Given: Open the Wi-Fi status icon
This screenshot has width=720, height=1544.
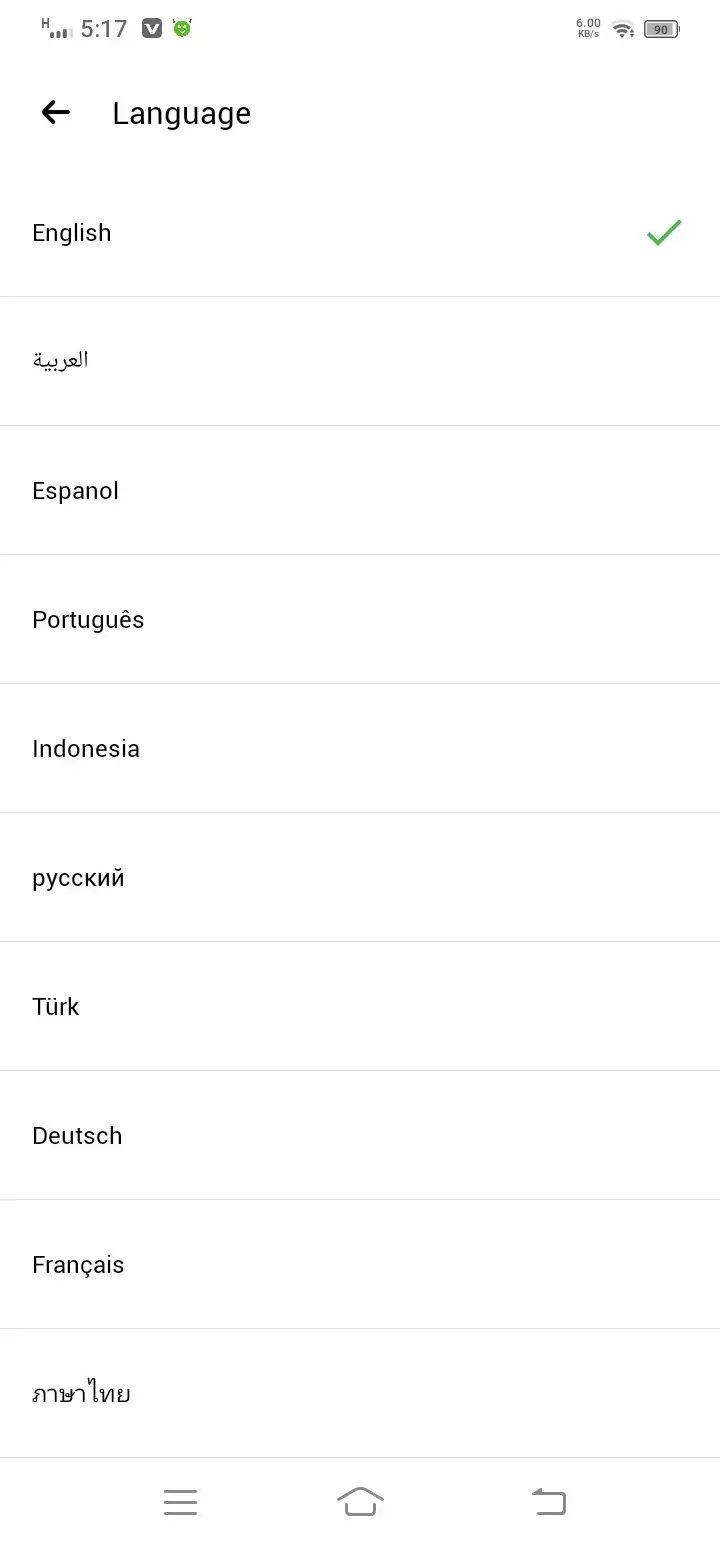Looking at the screenshot, I should 622,29.
